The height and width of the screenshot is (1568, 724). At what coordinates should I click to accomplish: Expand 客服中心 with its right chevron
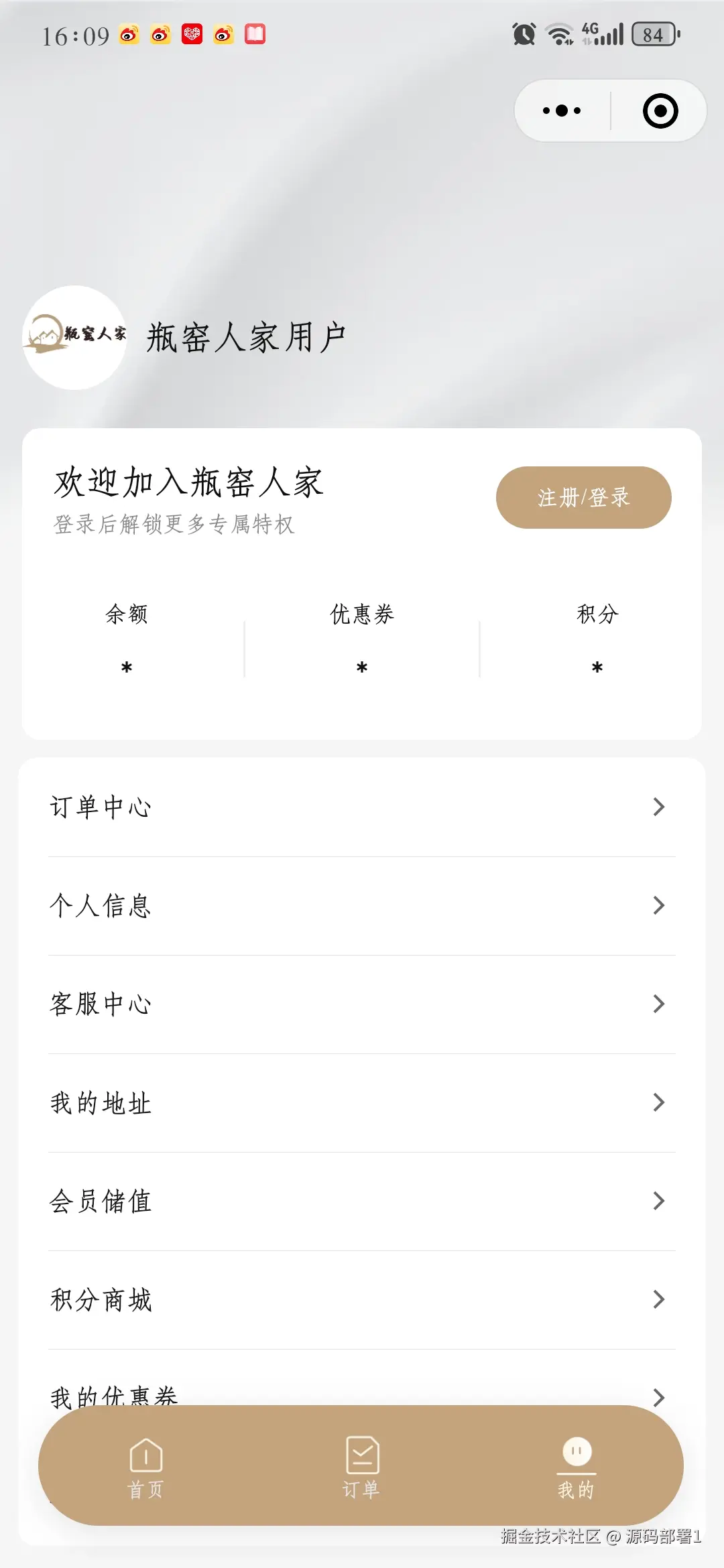(657, 1004)
